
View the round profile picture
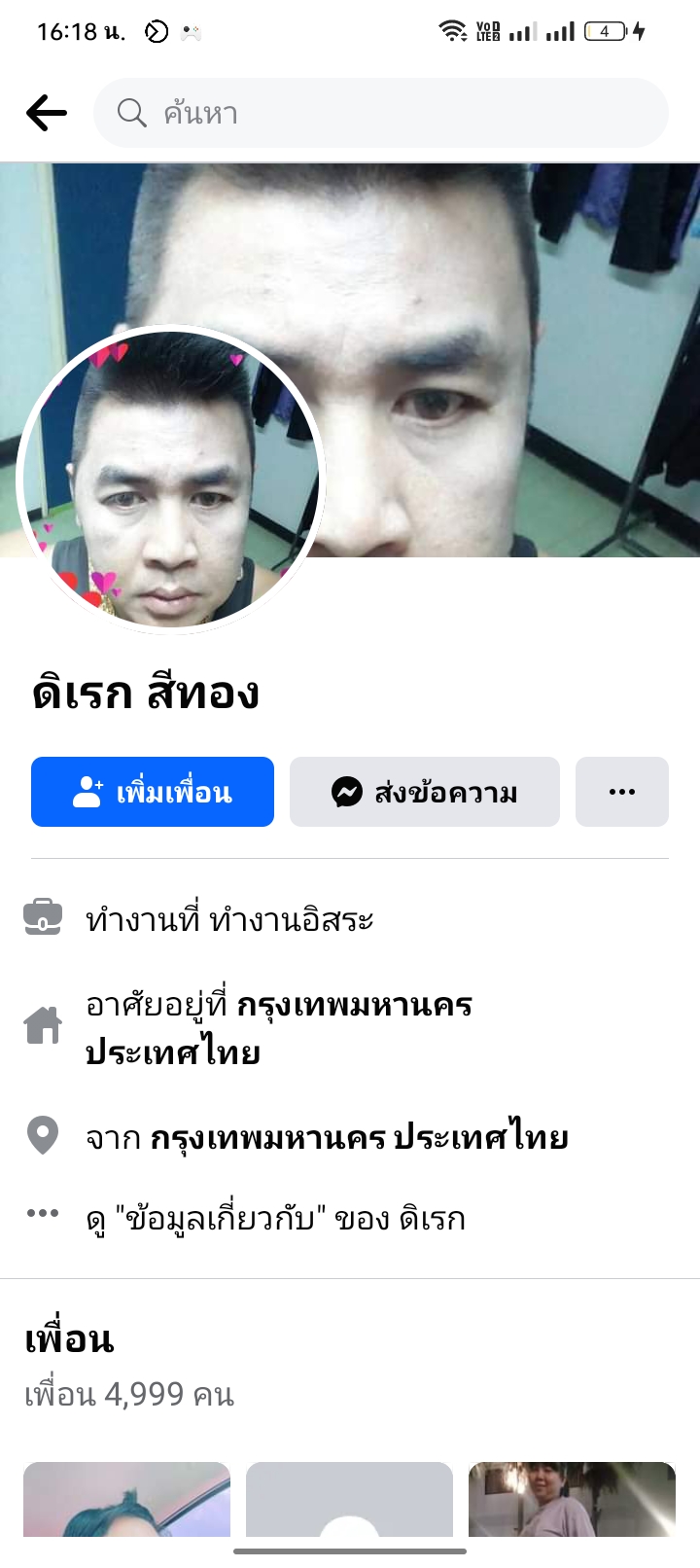(170, 480)
